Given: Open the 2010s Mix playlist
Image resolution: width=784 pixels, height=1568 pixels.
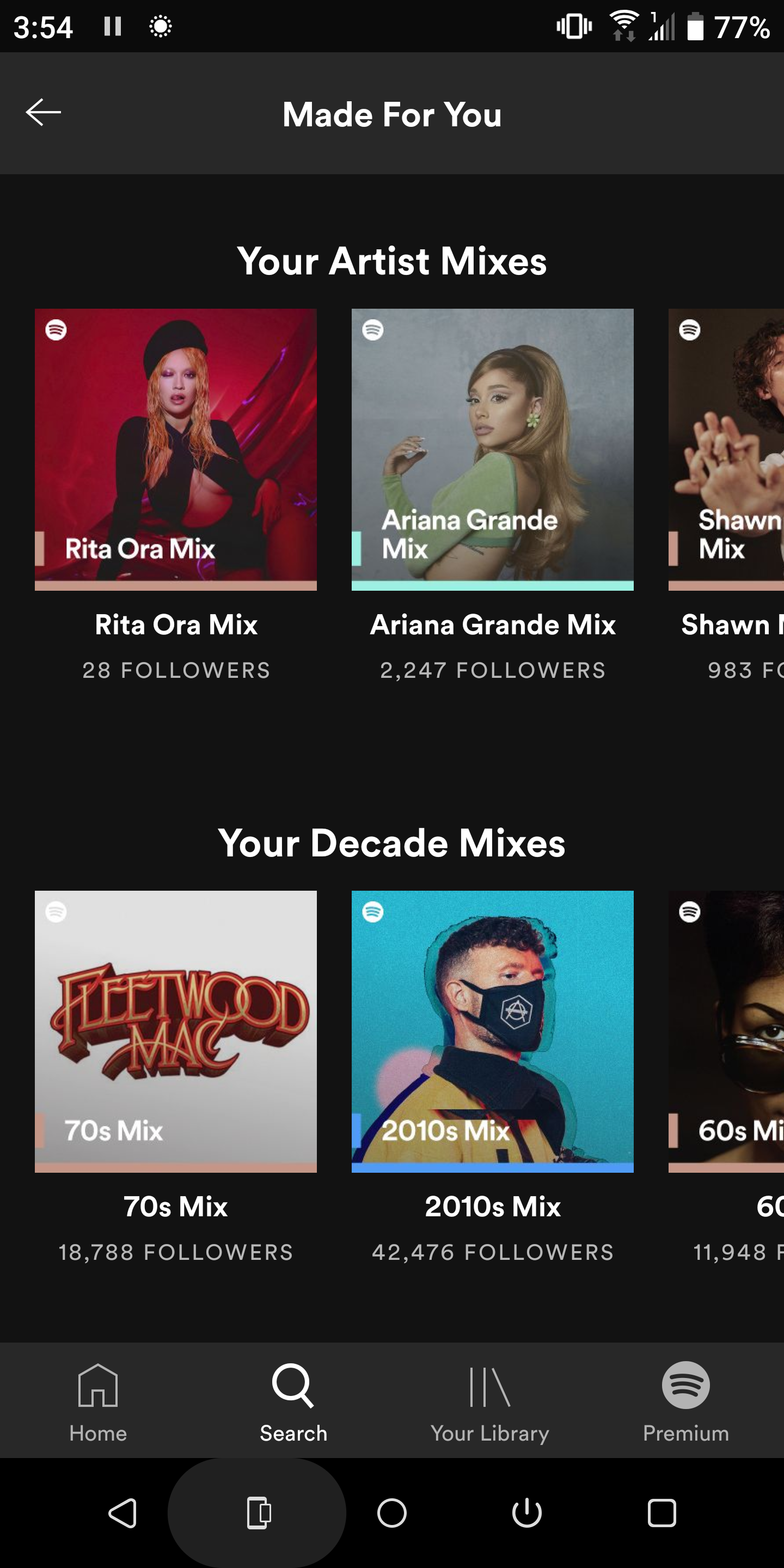Looking at the screenshot, I should 492,1031.
